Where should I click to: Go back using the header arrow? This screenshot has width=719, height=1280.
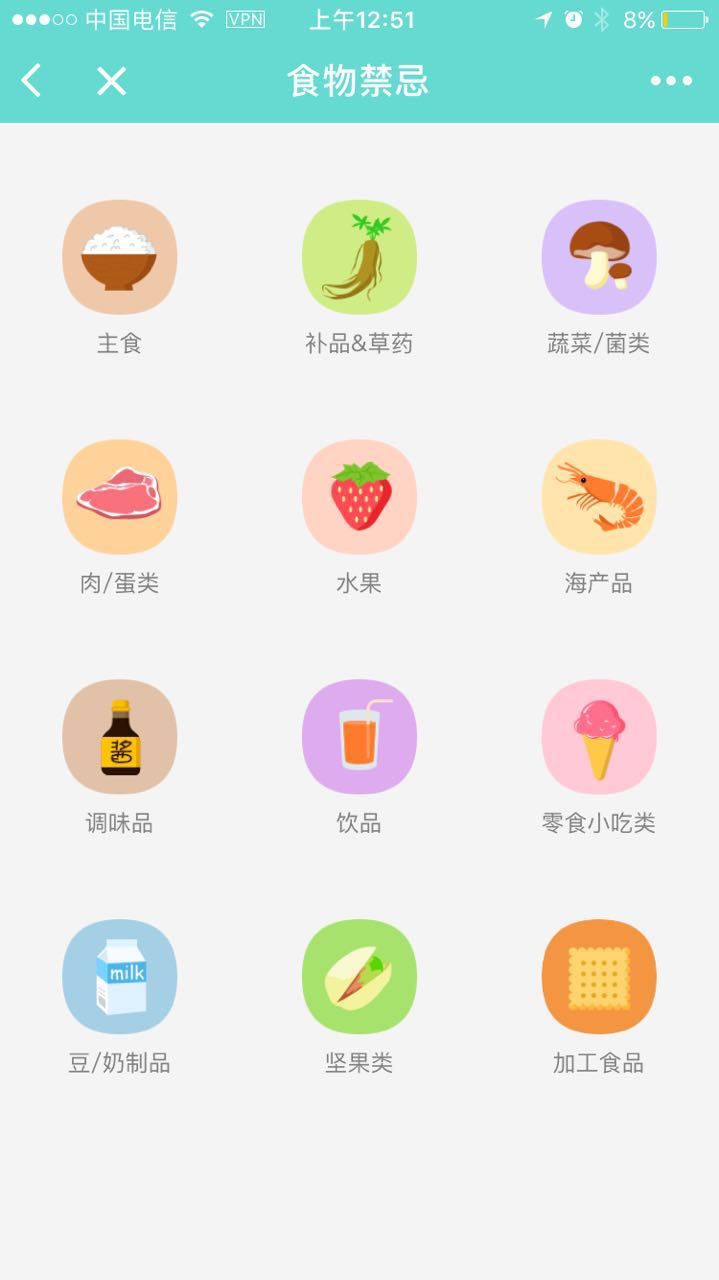[x=32, y=81]
